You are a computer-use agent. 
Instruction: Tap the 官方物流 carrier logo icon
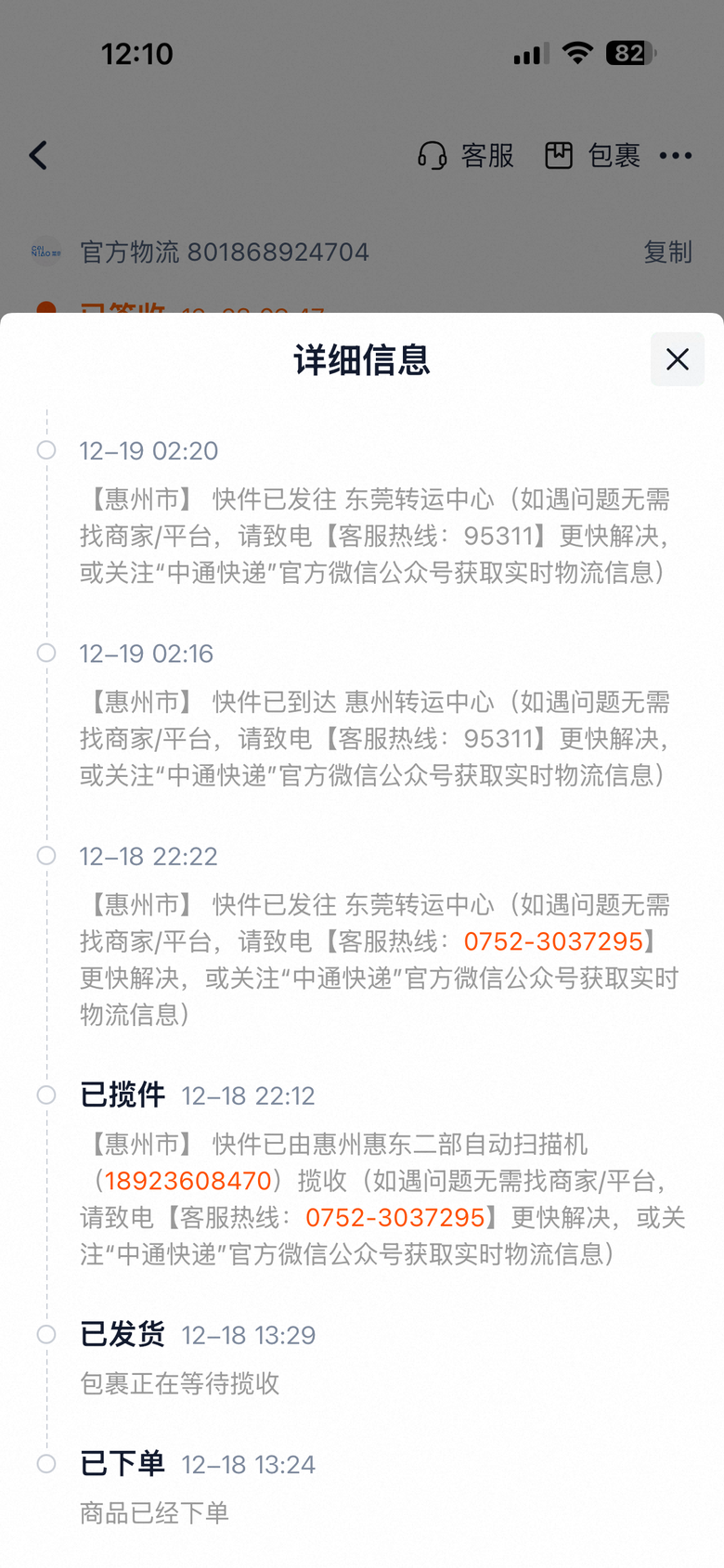(46, 252)
